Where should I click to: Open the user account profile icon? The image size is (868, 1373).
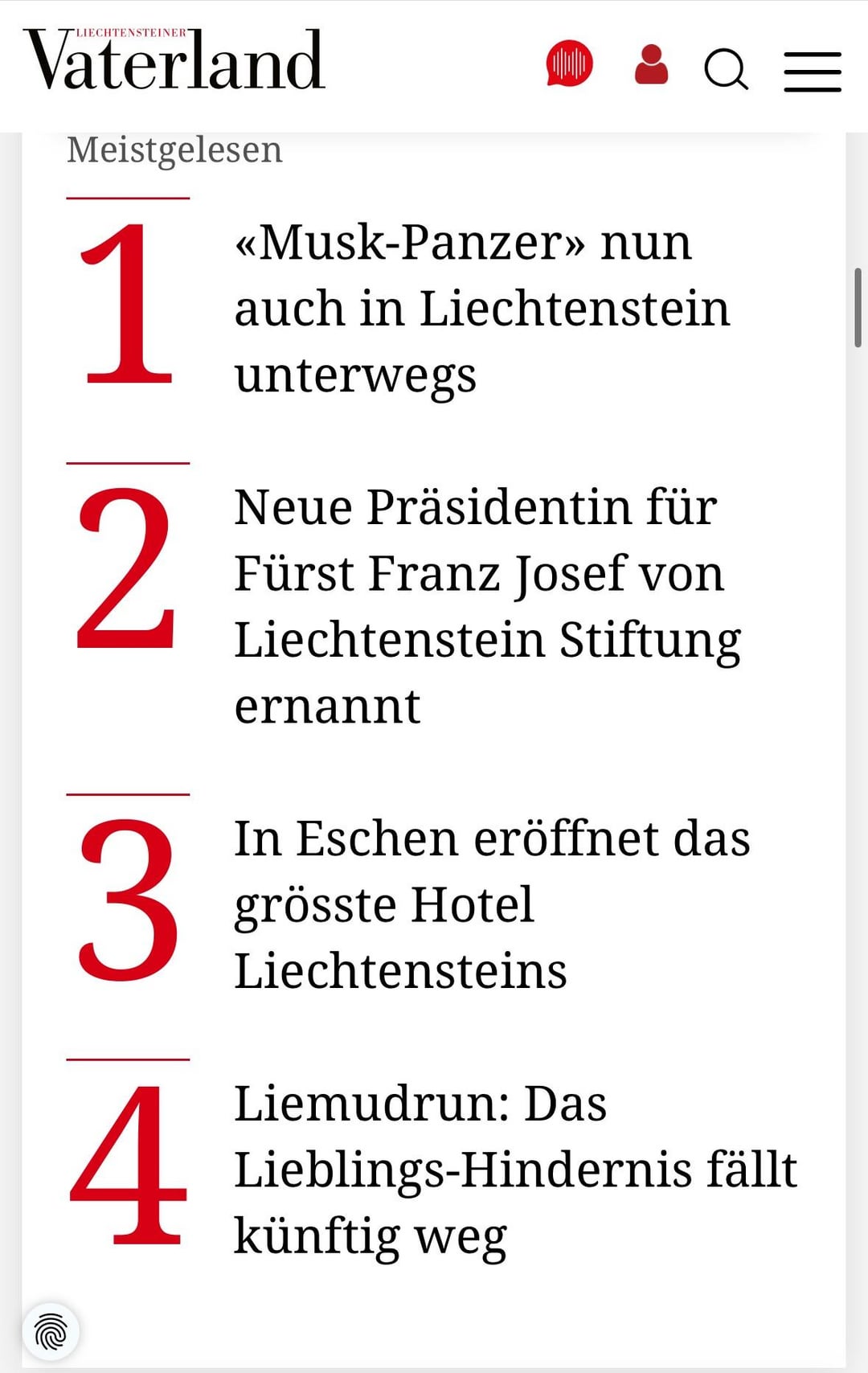pos(651,65)
